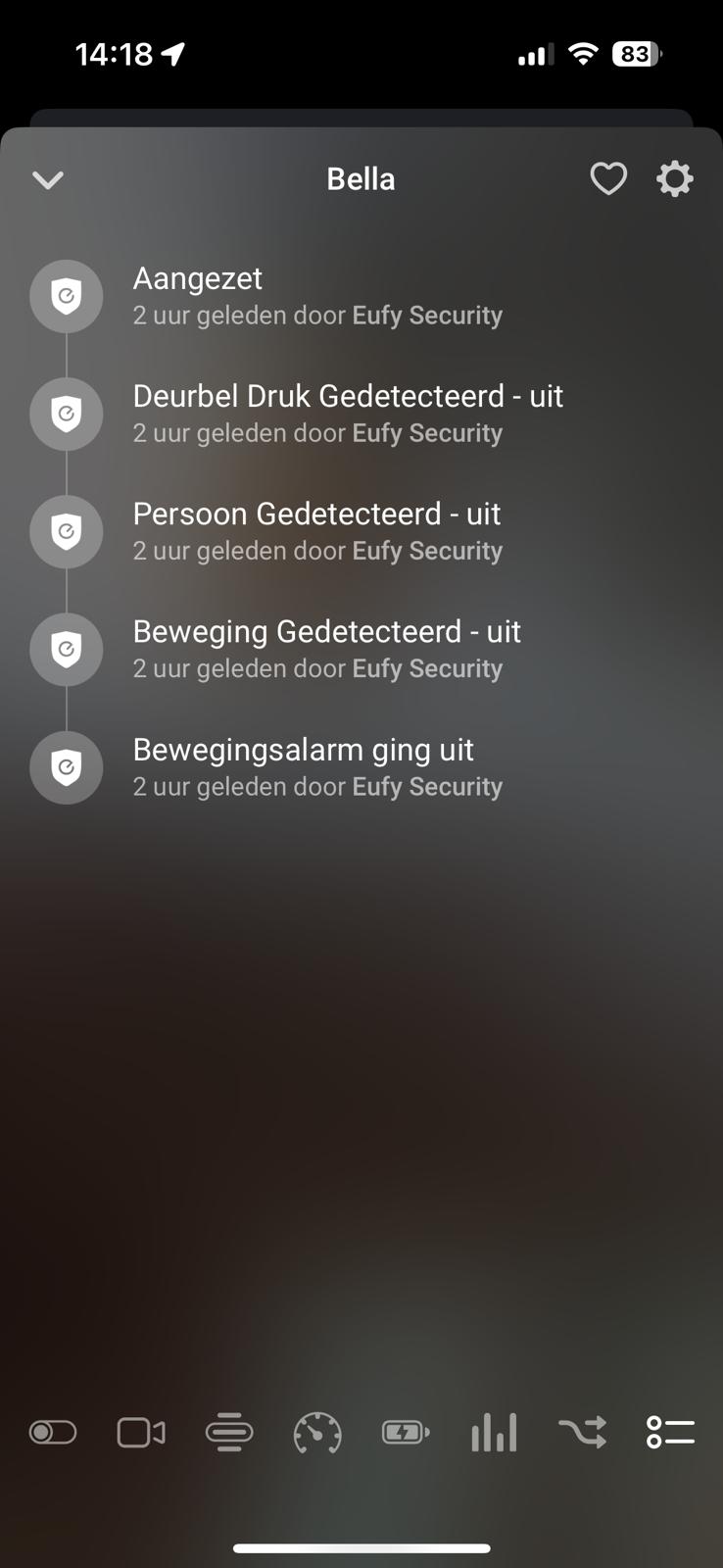
Task: View the bar chart insights tab
Action: pyautogui.click(x=494, y=1433)
